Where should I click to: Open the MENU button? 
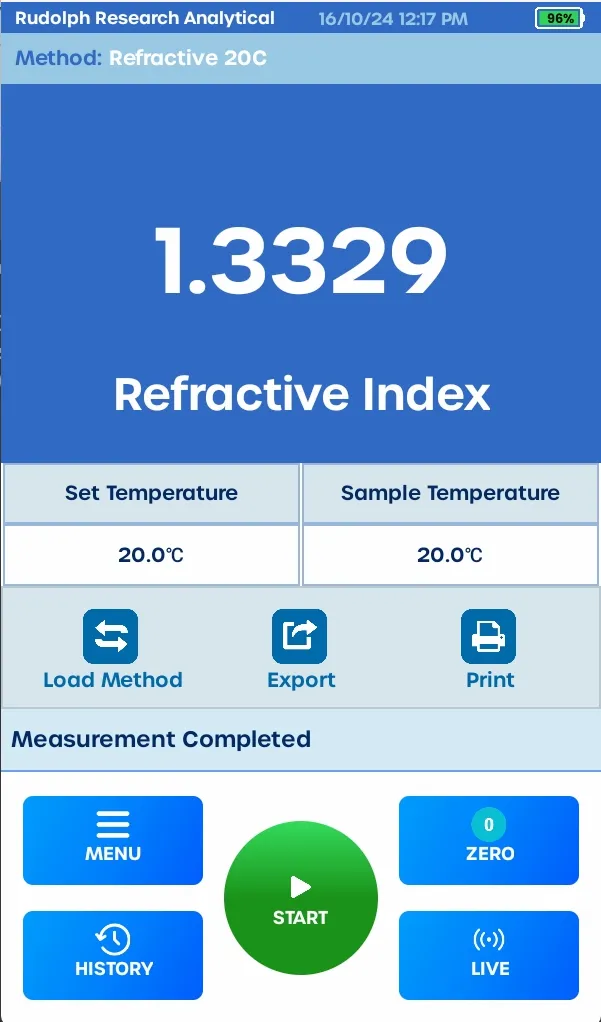pos(113,840)
